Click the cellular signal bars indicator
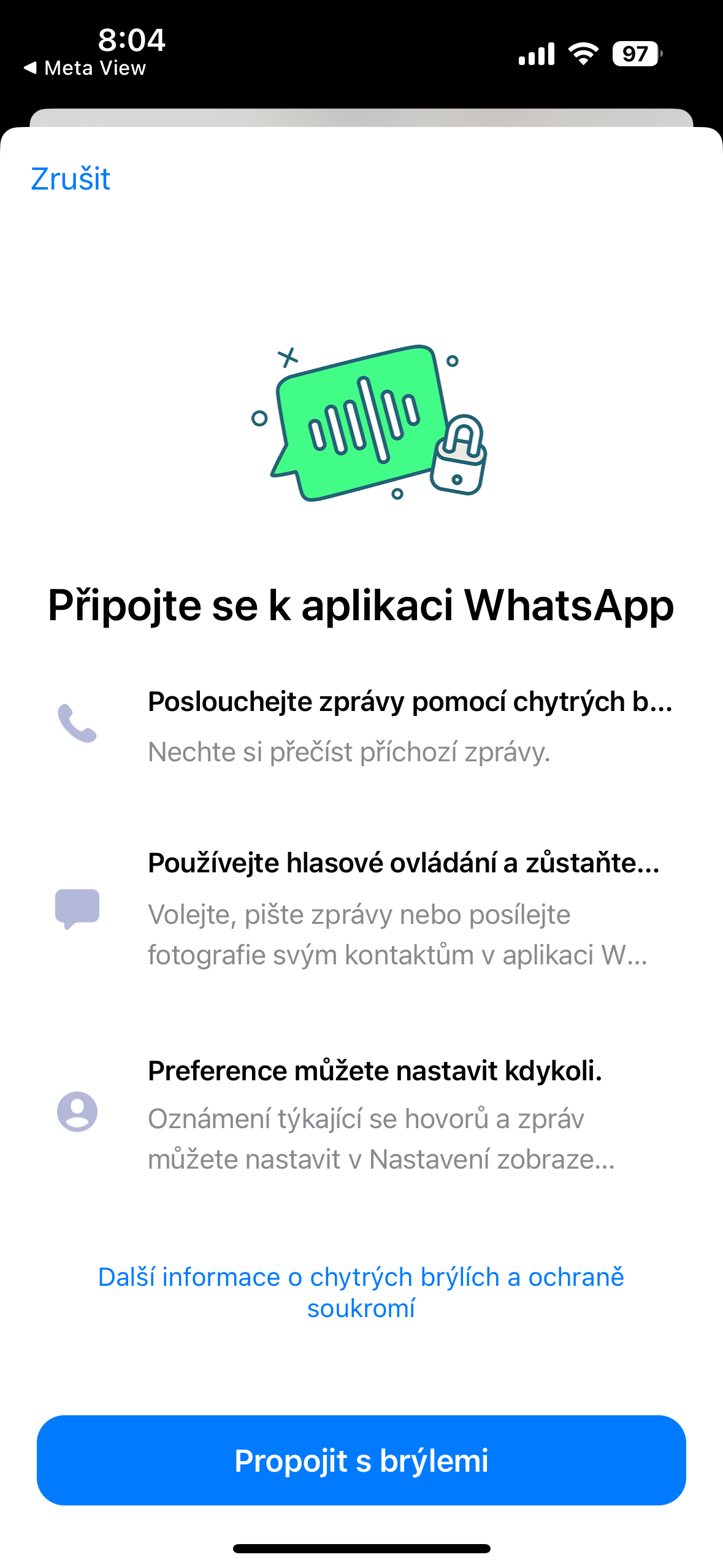723x1568 pixels. 537,54
